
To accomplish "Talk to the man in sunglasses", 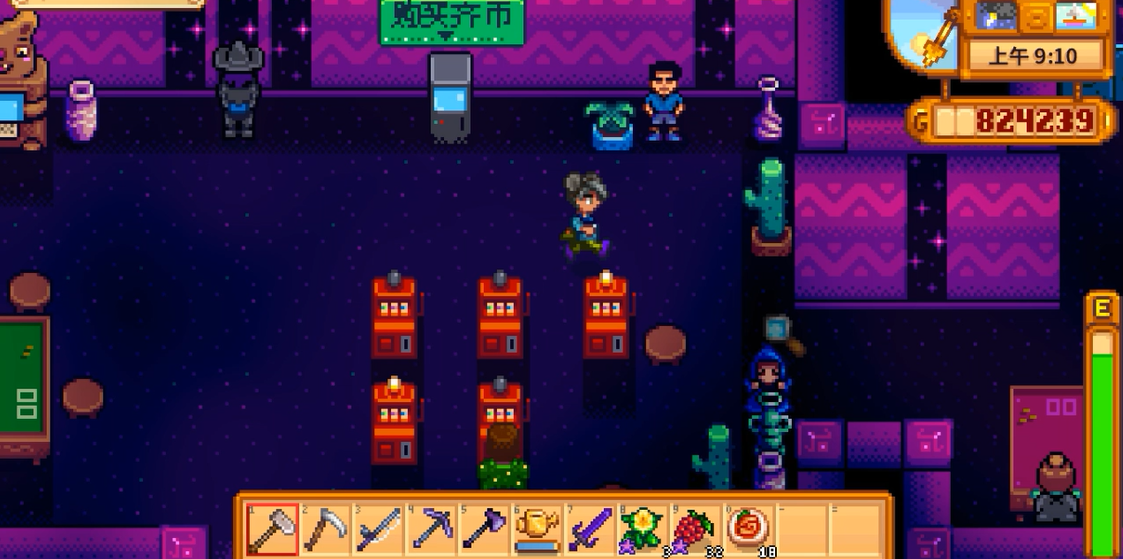I will [664, 102].
